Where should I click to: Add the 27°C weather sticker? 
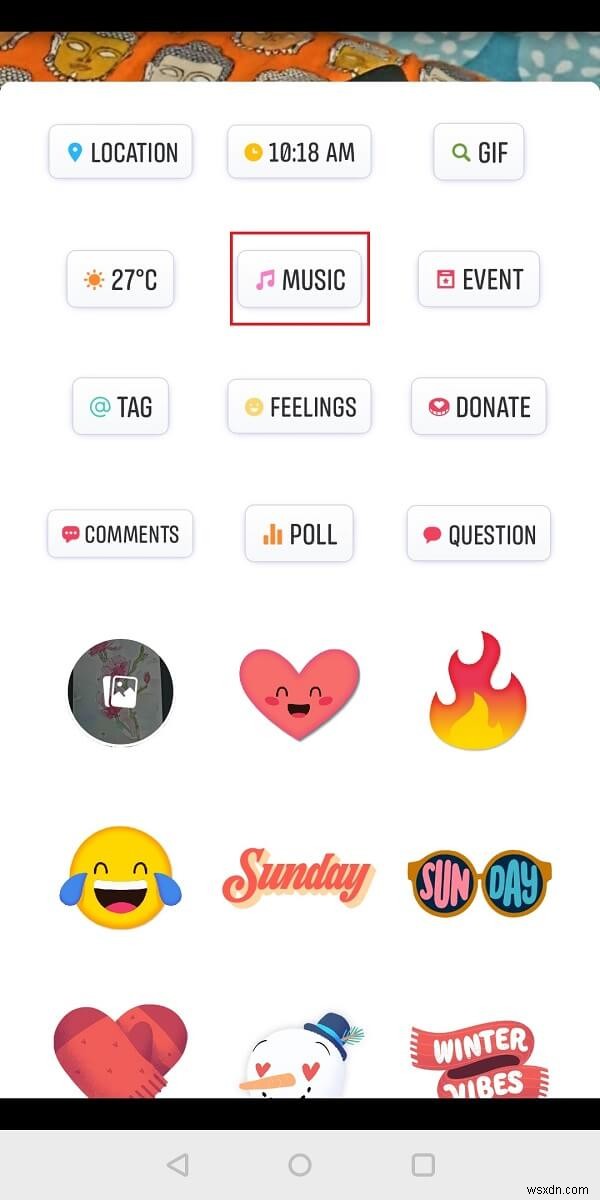click(120, 279)
